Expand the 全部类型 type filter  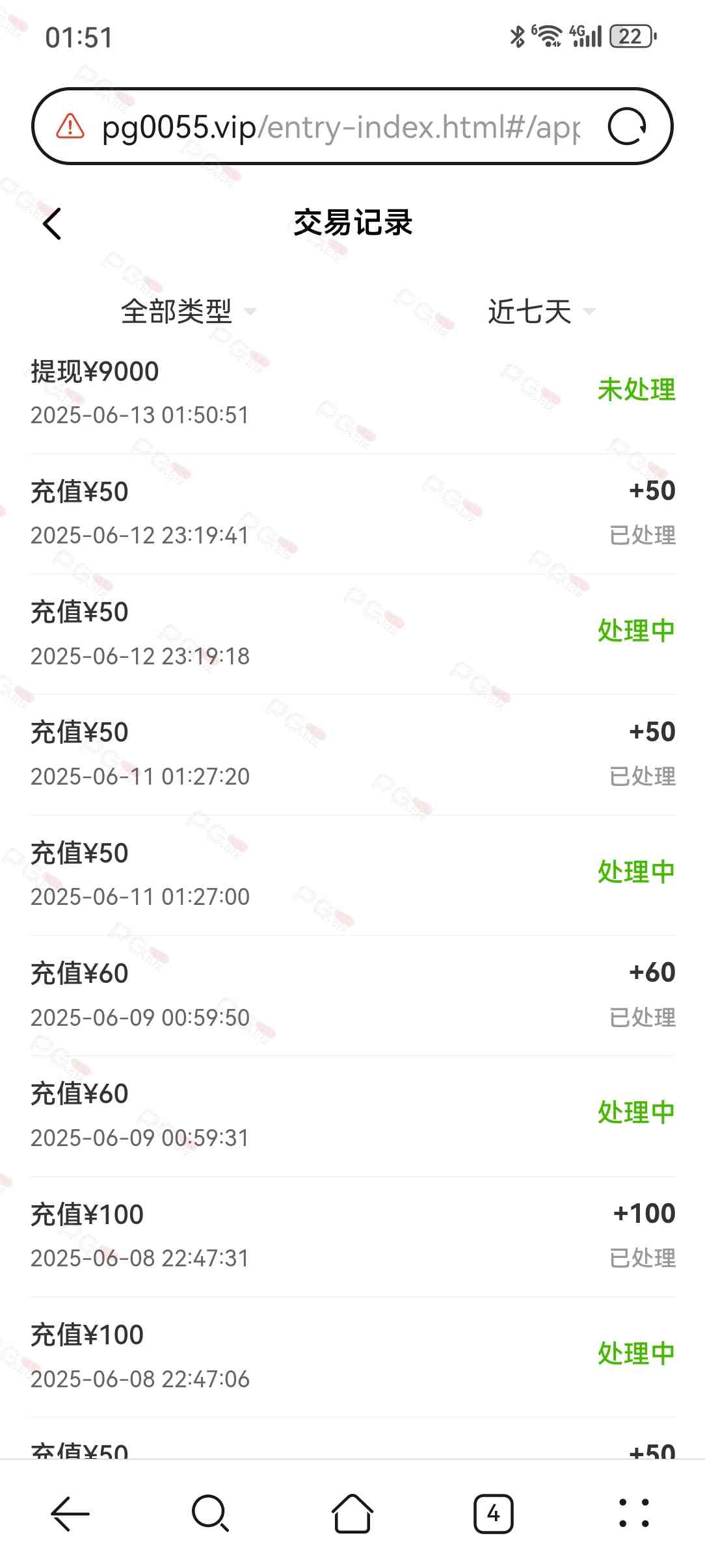pos(188,311)
